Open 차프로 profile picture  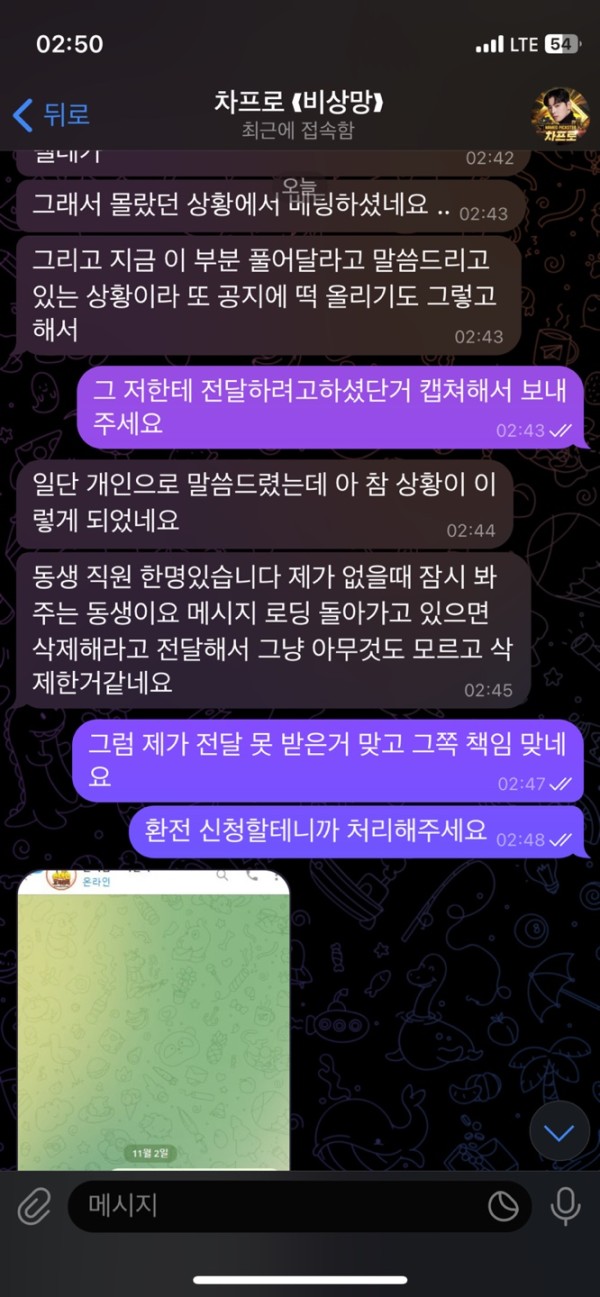[x=560, y=115]
